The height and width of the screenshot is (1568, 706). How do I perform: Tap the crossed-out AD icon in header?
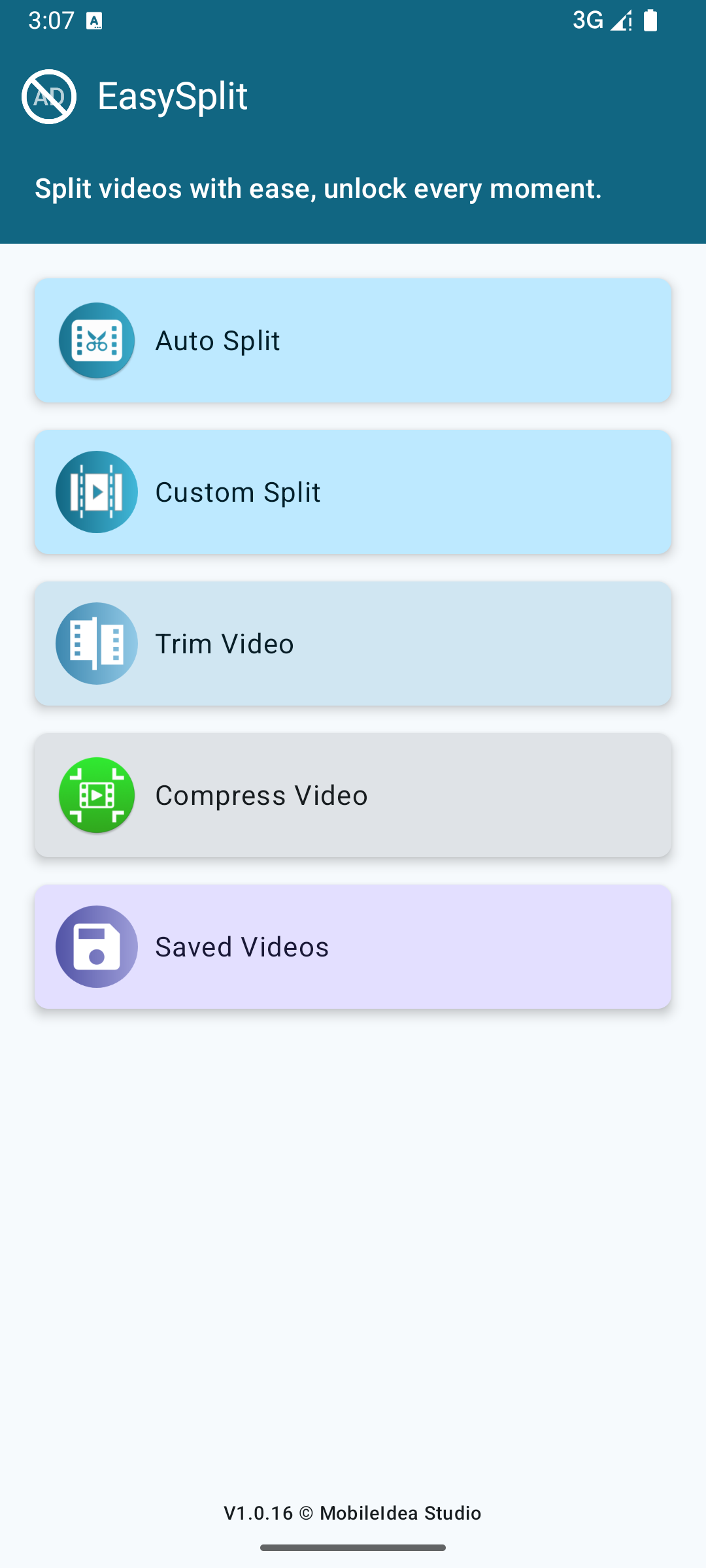point(48,97)
